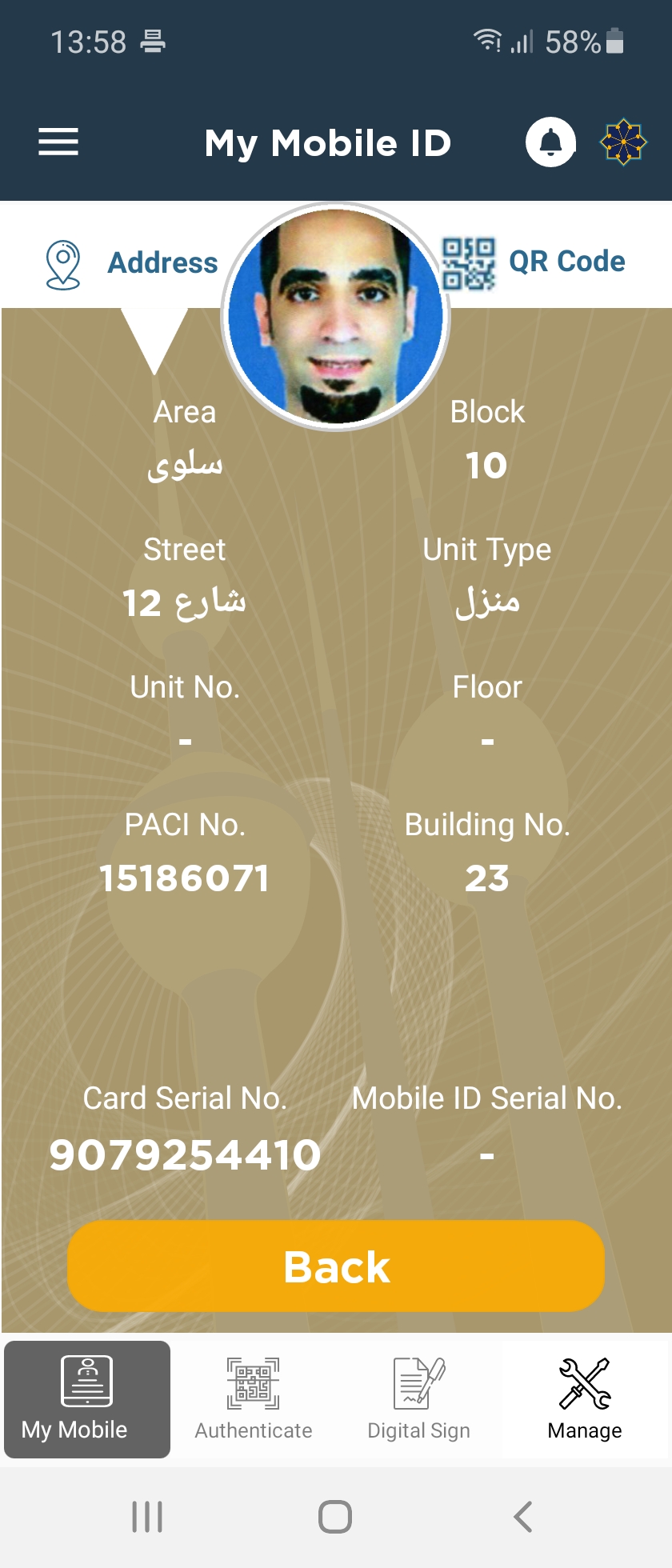The height and width of the screenshot is (1568, 672).
Task: Open the system recent apps view
Action: [147, 1517]
